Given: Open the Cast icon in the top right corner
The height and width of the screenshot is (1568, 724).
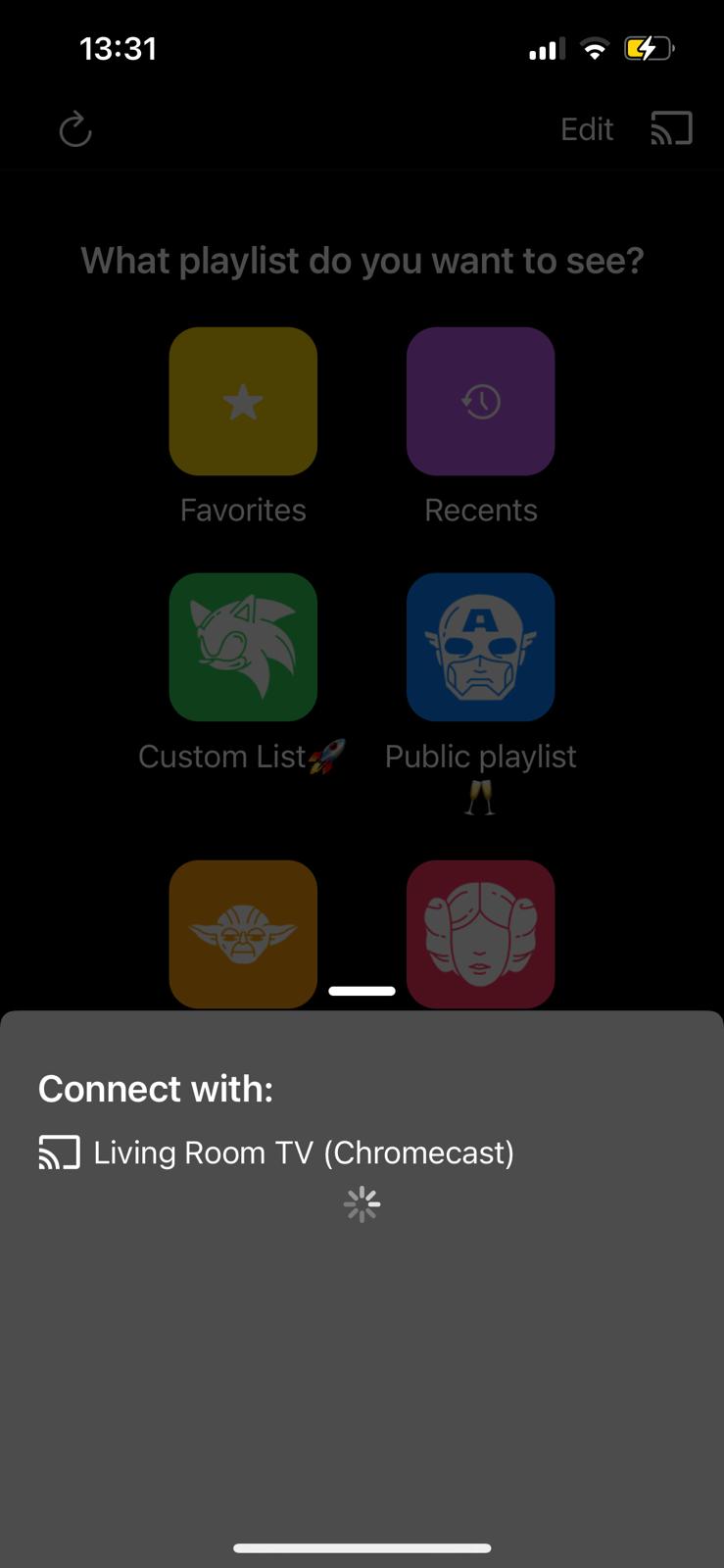Looking at the screenshot, I should (670, 127).
